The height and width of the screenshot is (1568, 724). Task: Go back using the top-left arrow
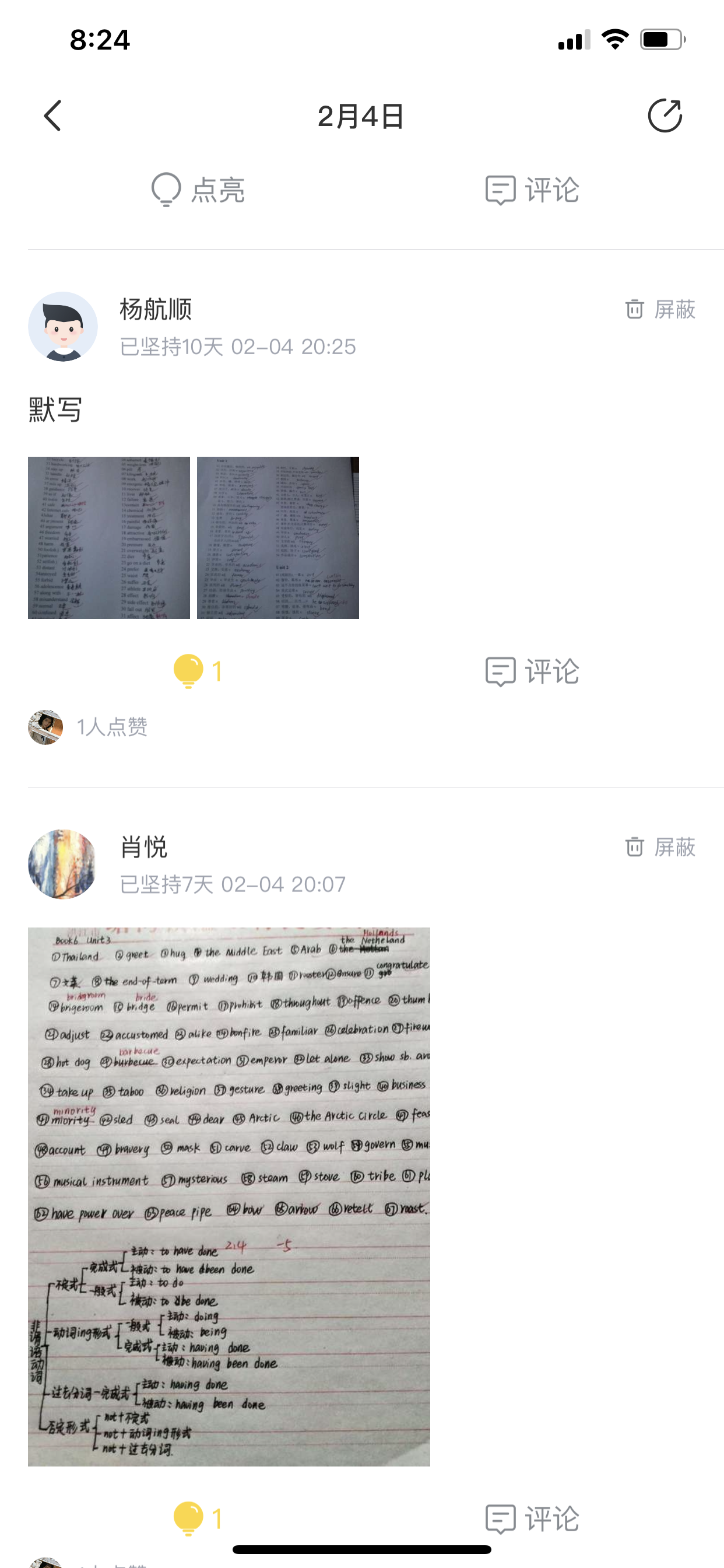click(53, 116)
